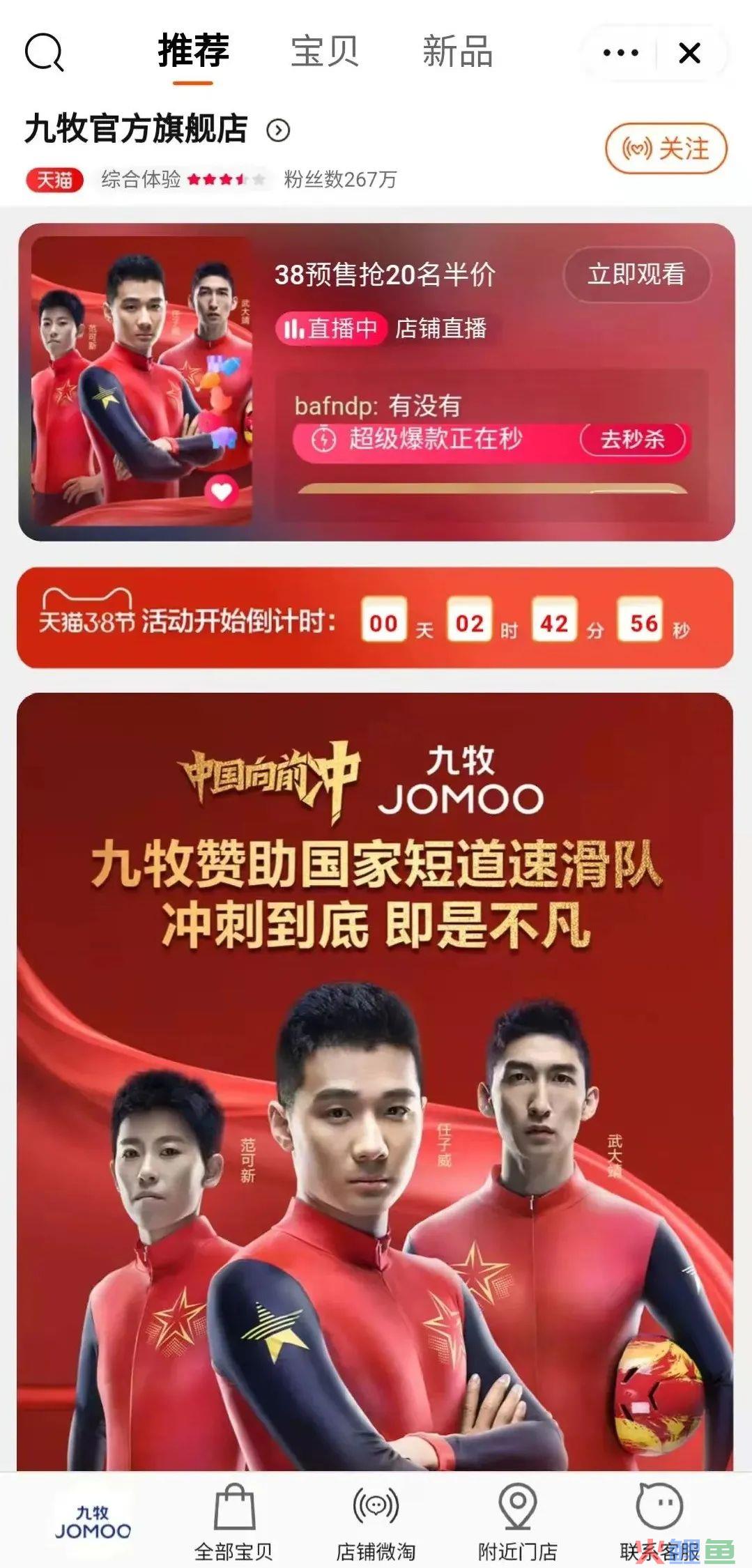Close the mini program

coord(689,53)
